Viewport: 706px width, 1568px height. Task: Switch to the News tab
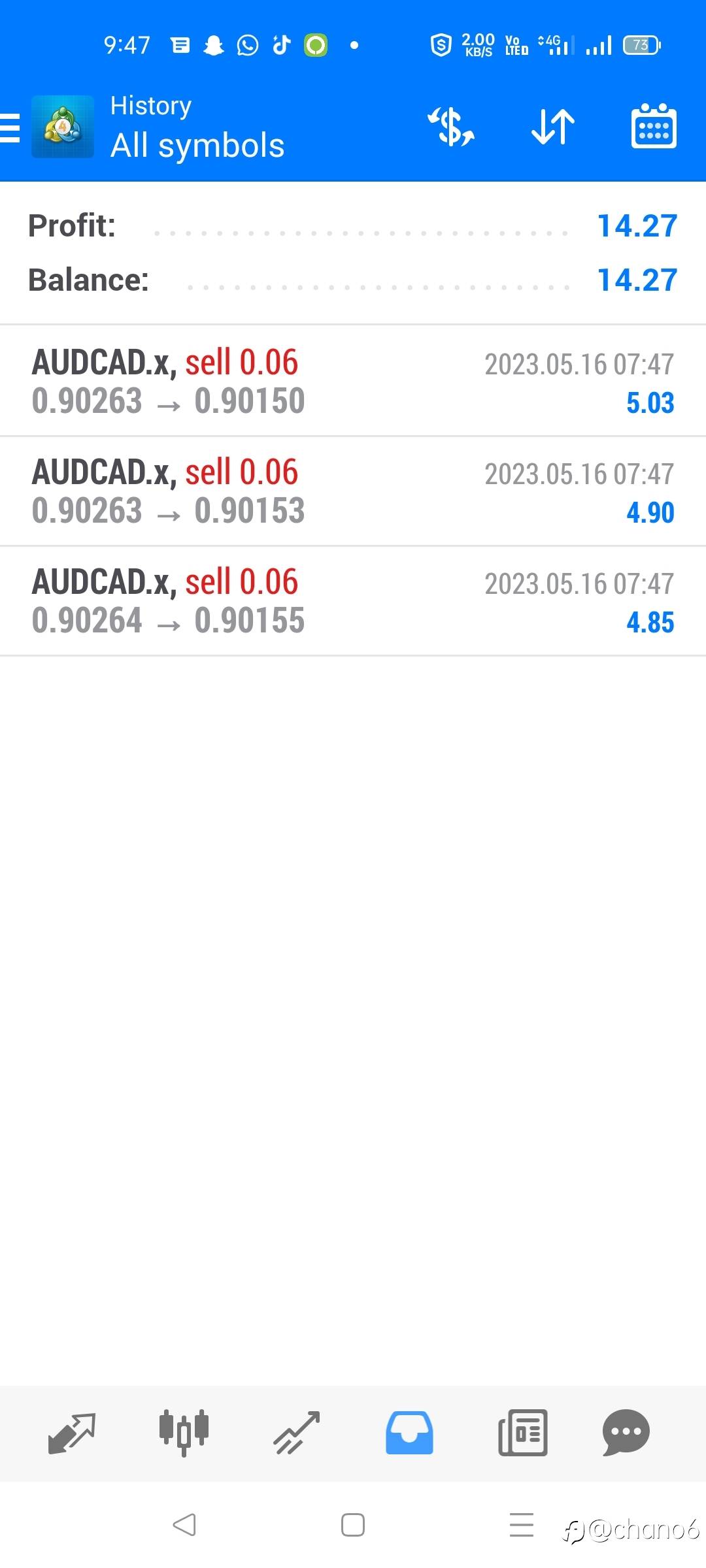tap(522, 1433)
